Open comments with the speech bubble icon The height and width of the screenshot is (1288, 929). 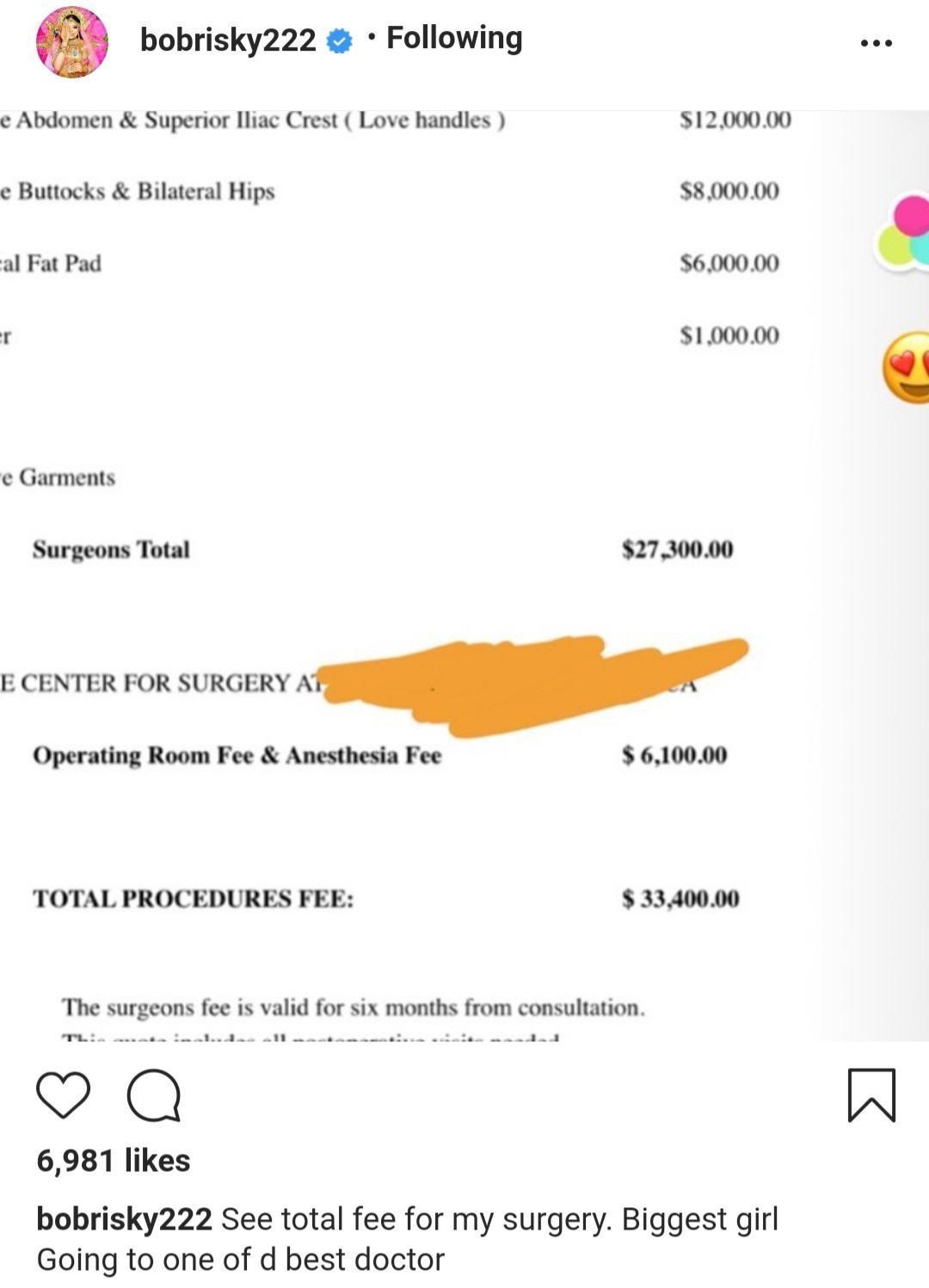point(154,1095)
